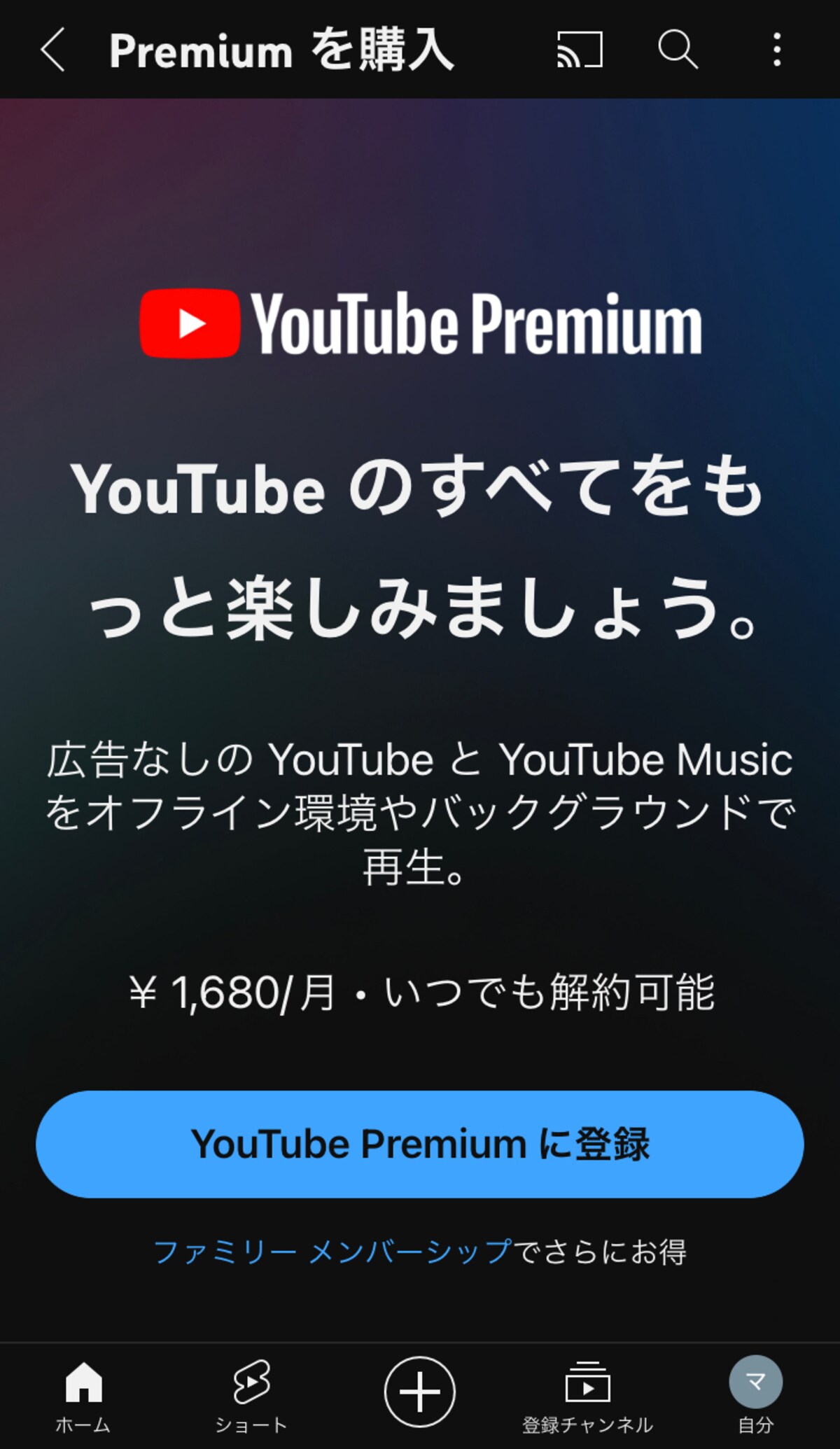Open the cast to device icon
Image resolution: width=840 pixels, height=1449 pixels.
[580, 50]
